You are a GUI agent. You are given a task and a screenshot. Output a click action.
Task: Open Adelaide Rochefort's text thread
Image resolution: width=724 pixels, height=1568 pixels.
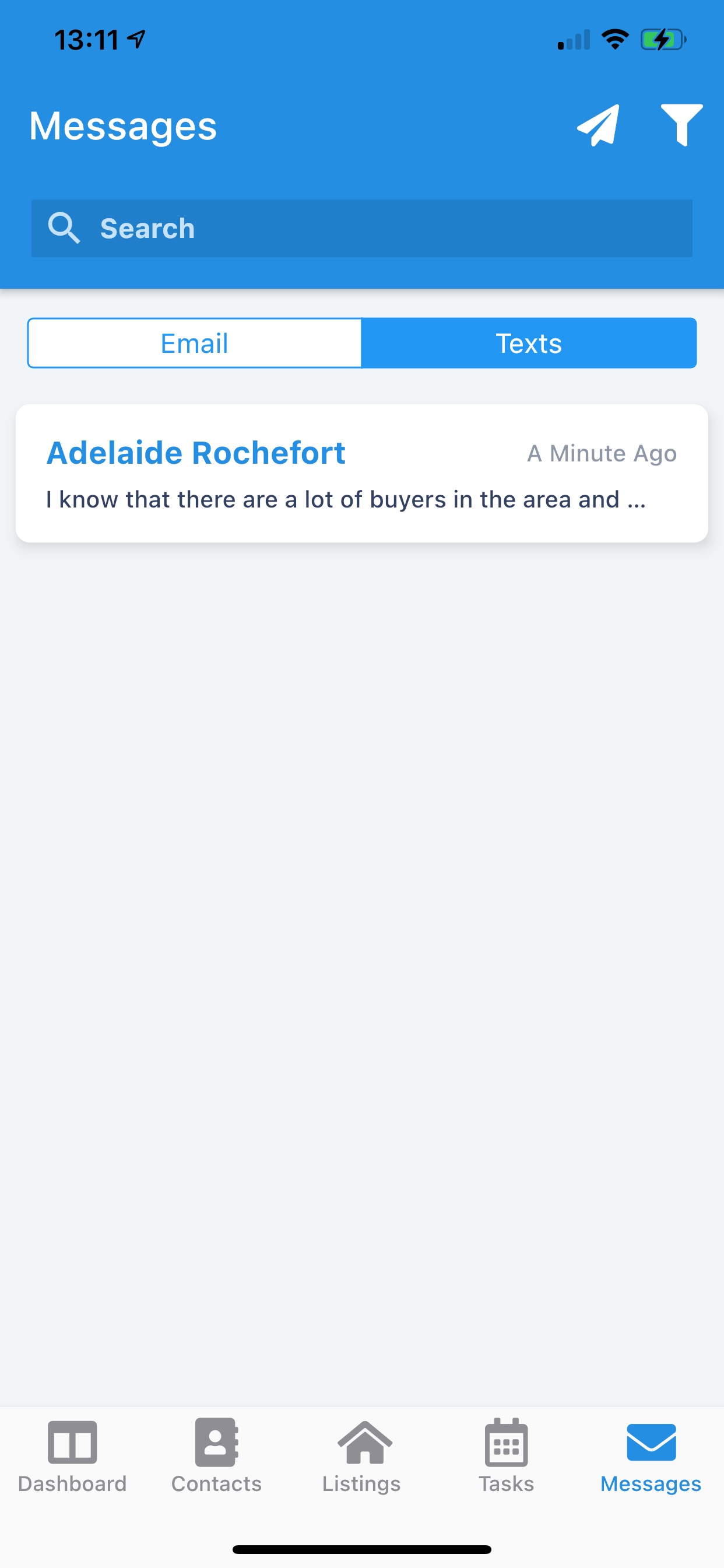tap(362, 474)
